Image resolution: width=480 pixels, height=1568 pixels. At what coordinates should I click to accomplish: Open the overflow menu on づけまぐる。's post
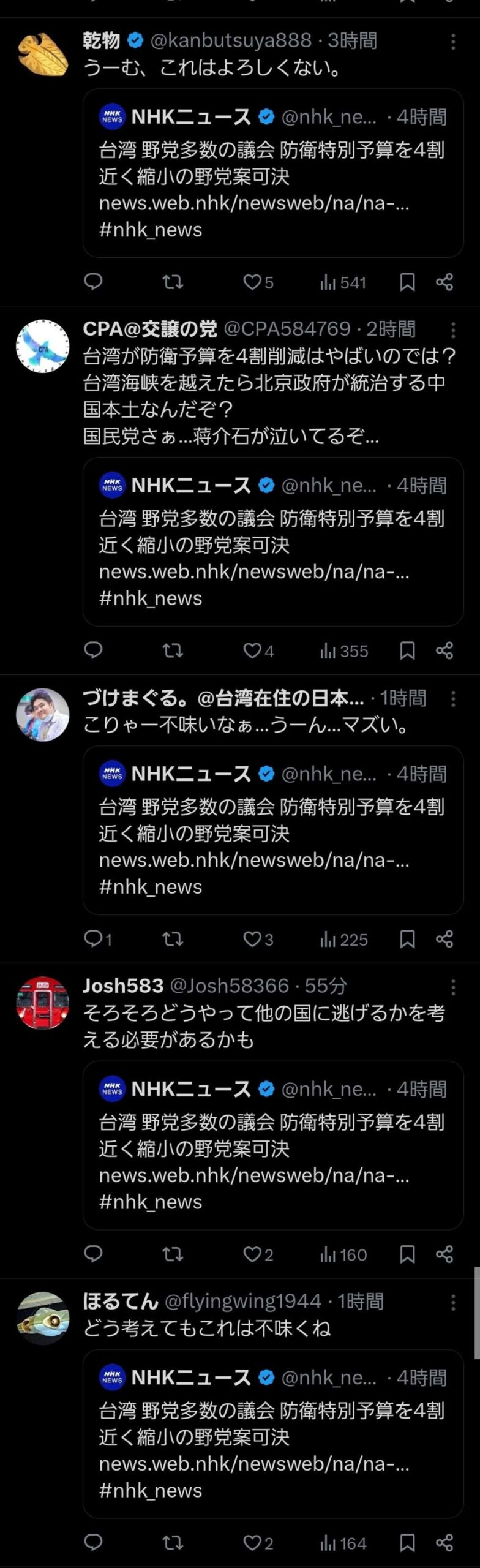pos(453,698)
